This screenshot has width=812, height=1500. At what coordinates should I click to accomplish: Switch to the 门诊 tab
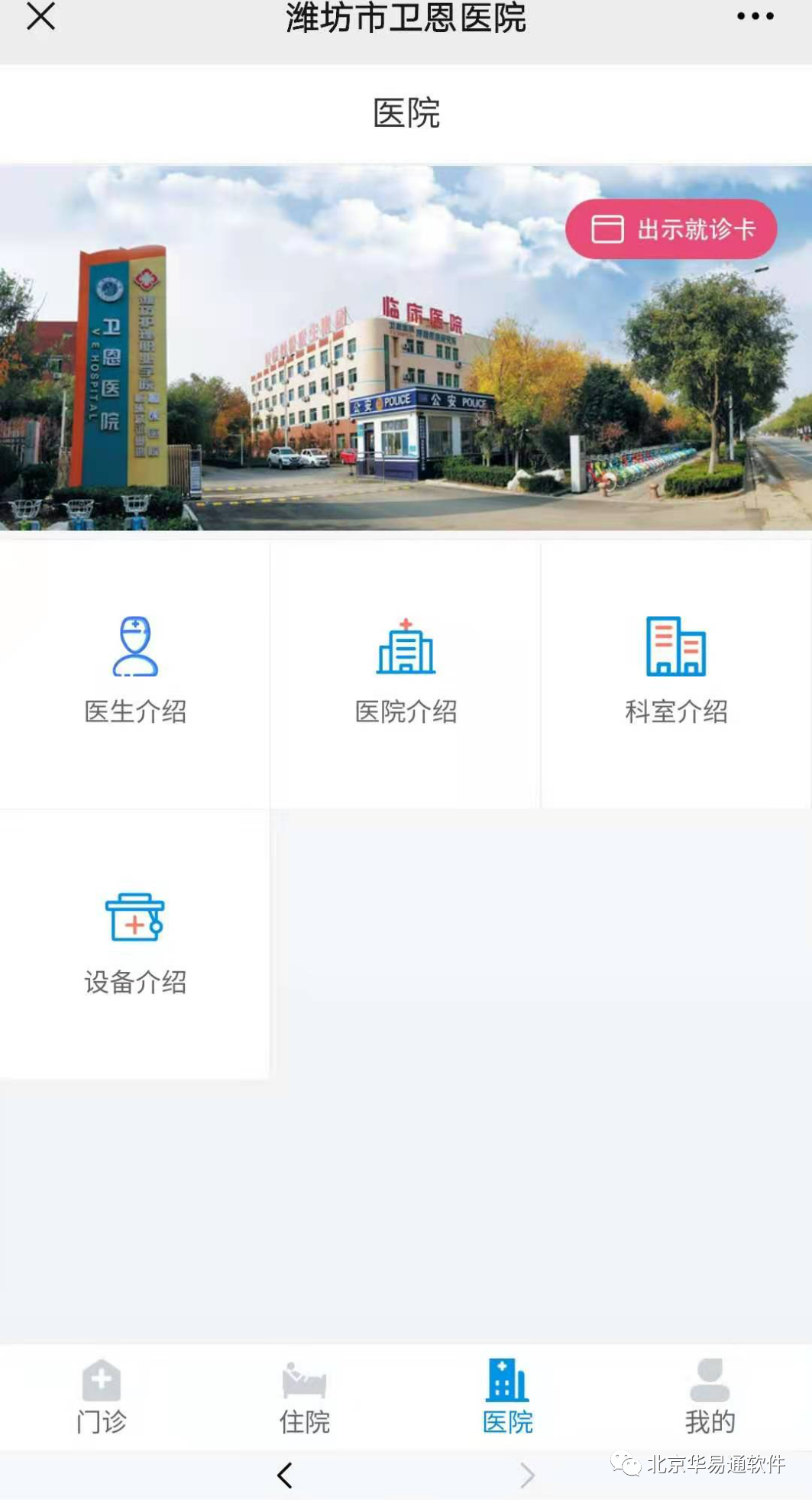(x=102, y=1398)
